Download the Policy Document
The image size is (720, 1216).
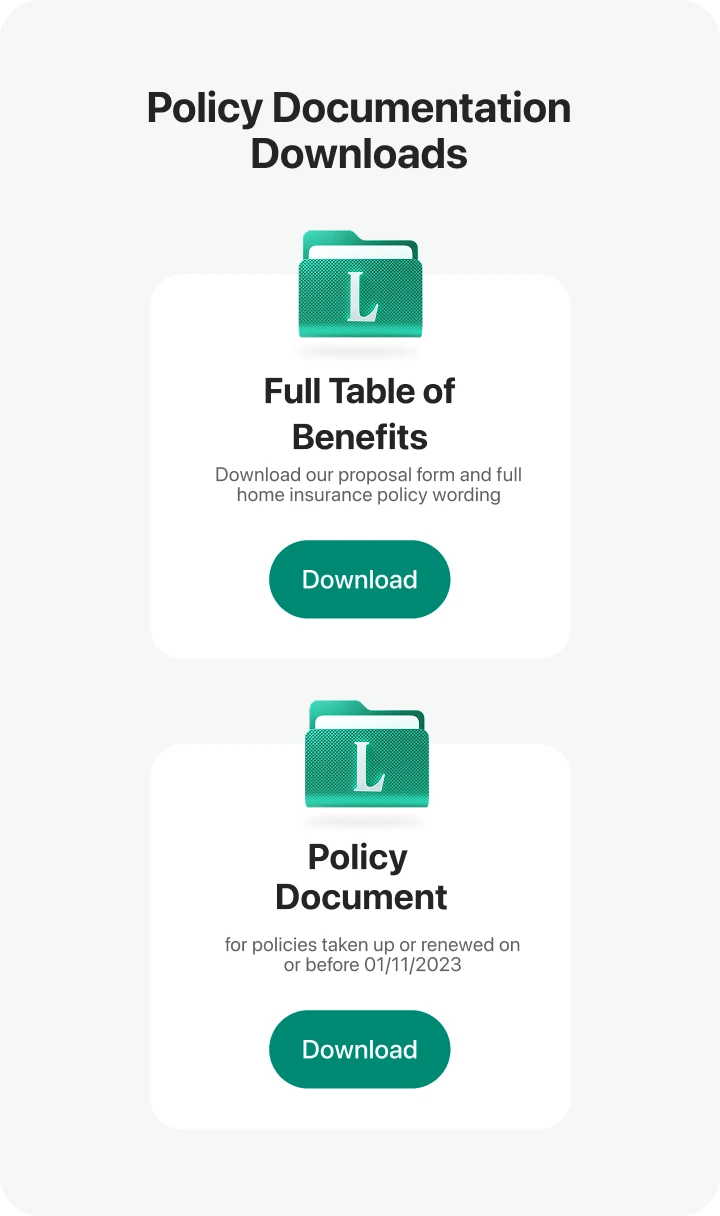(x=359, y=1049)
